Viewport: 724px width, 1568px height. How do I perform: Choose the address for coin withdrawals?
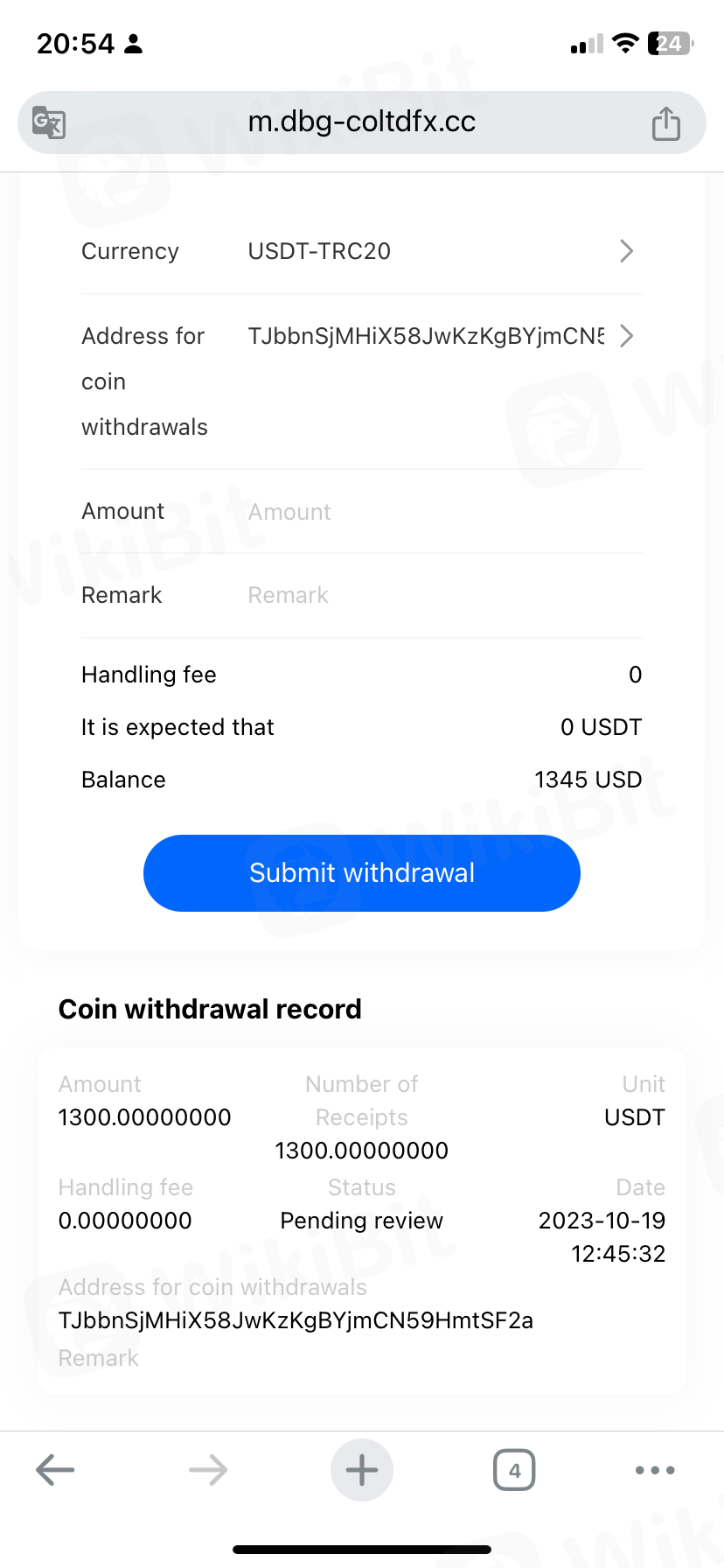(x=437, y=337)
